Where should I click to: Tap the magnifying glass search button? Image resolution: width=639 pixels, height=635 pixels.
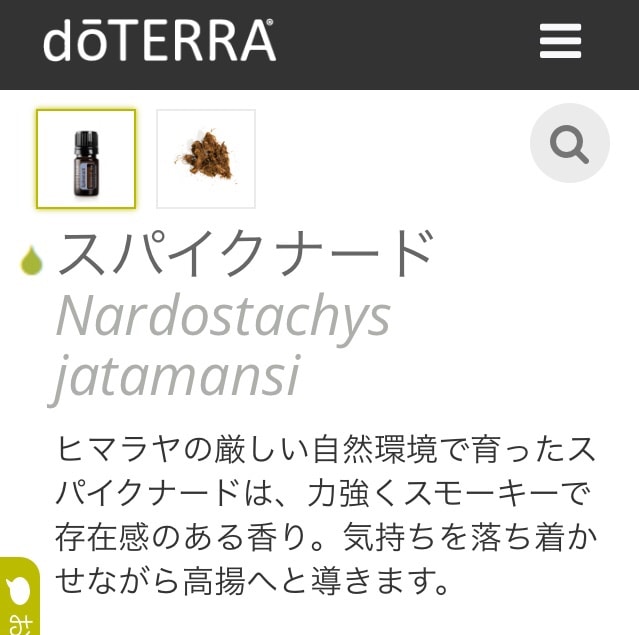click(569, 143)
